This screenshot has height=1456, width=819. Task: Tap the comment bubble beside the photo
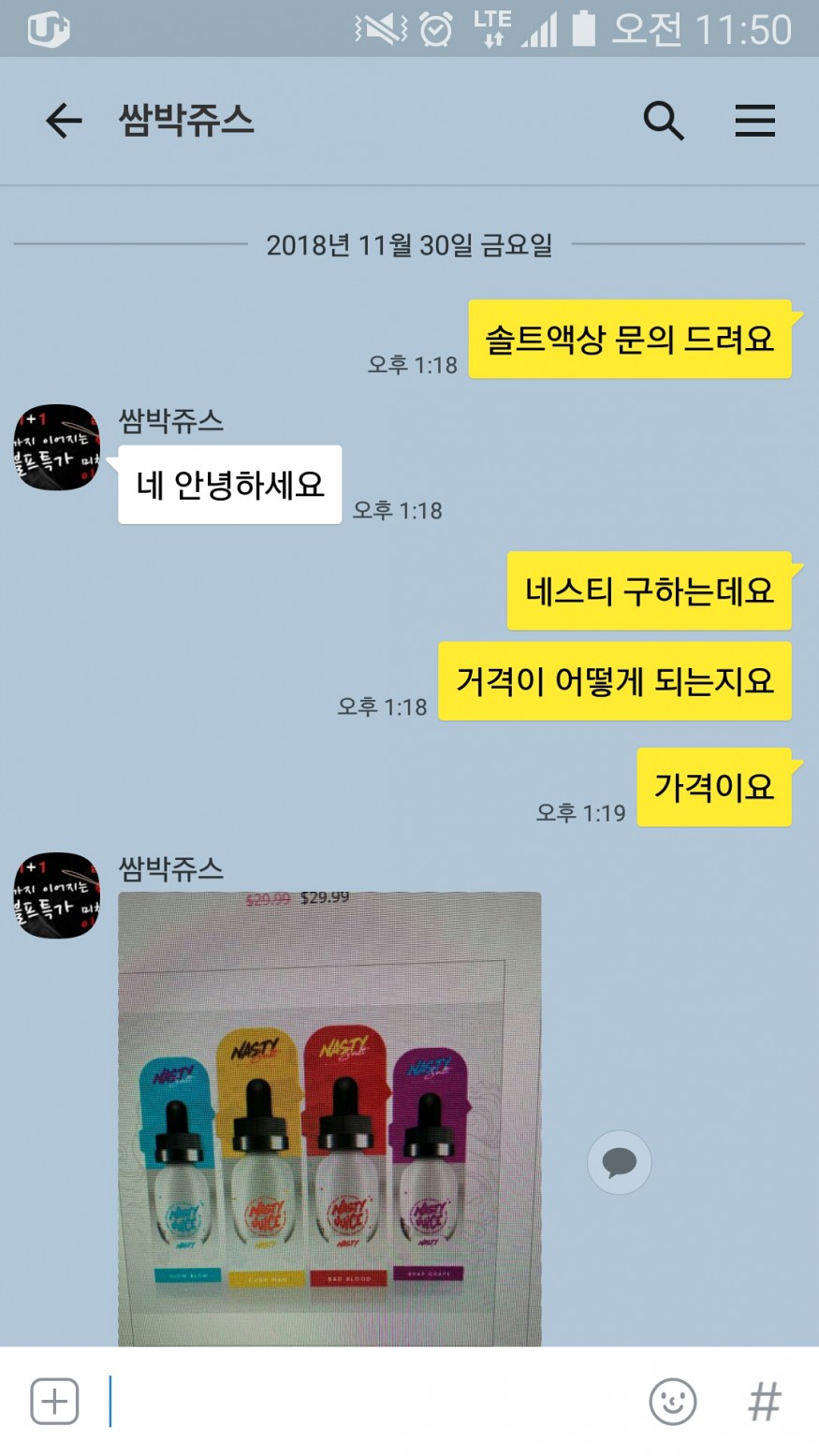tap(619, 1162)
